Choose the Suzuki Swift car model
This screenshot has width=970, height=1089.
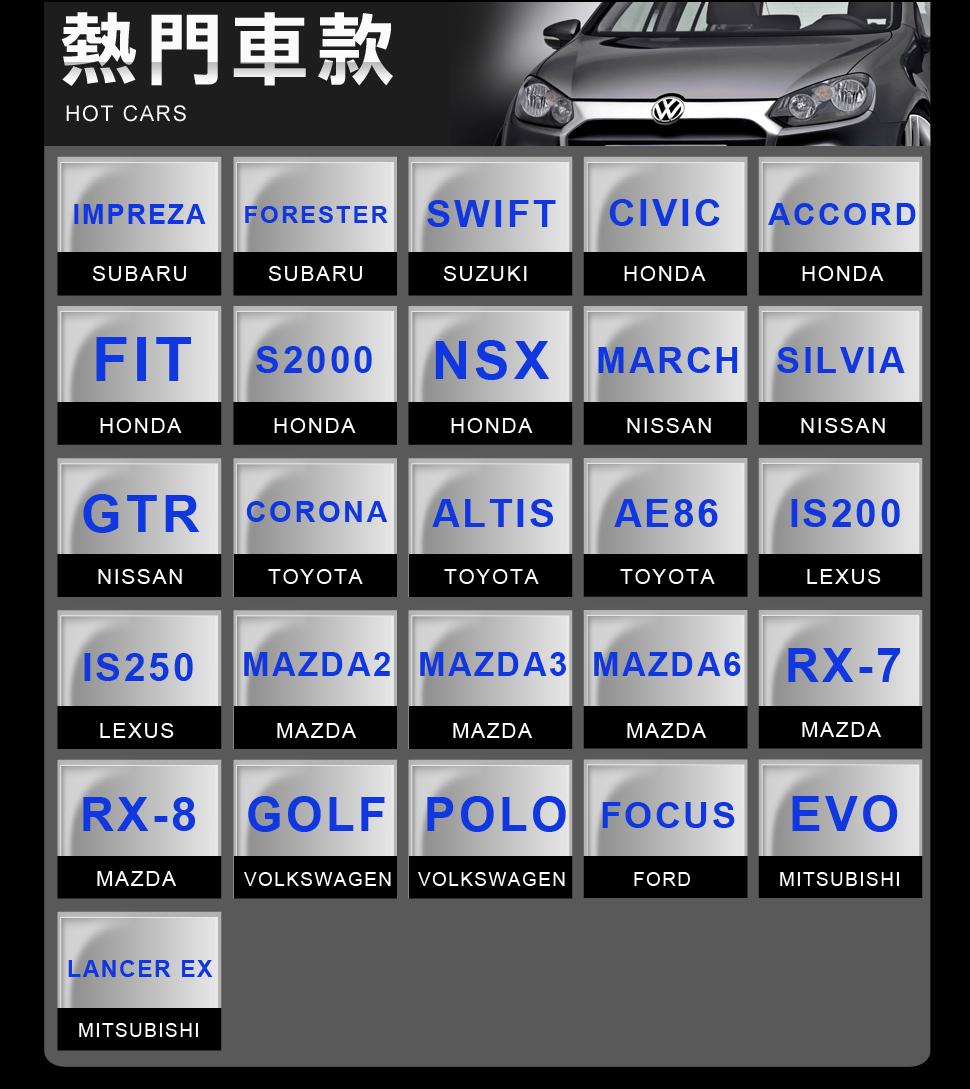[x=490, y=226]
